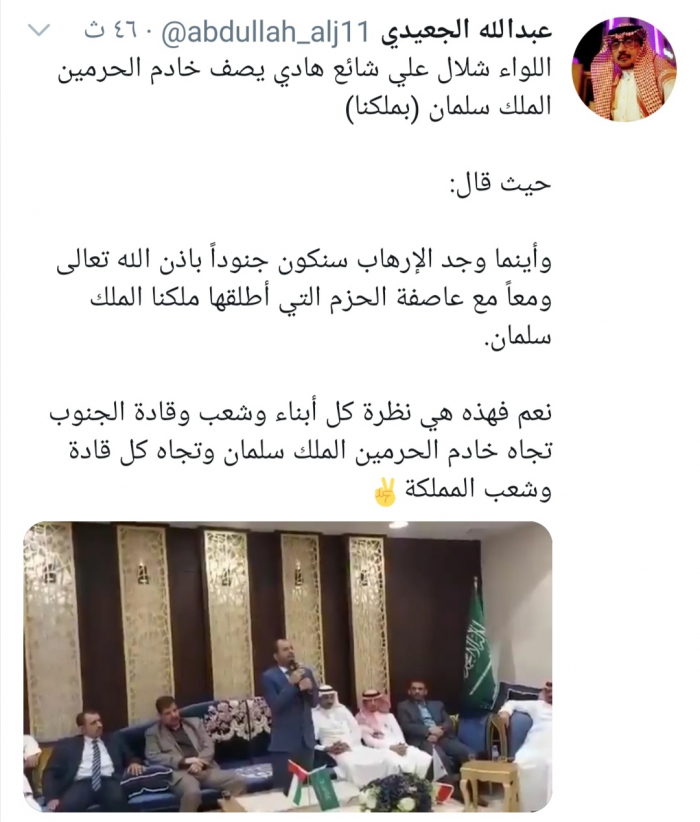Open the tweet options dropdown arrow
Screen dimensions: 700x822
click(39, 31)
